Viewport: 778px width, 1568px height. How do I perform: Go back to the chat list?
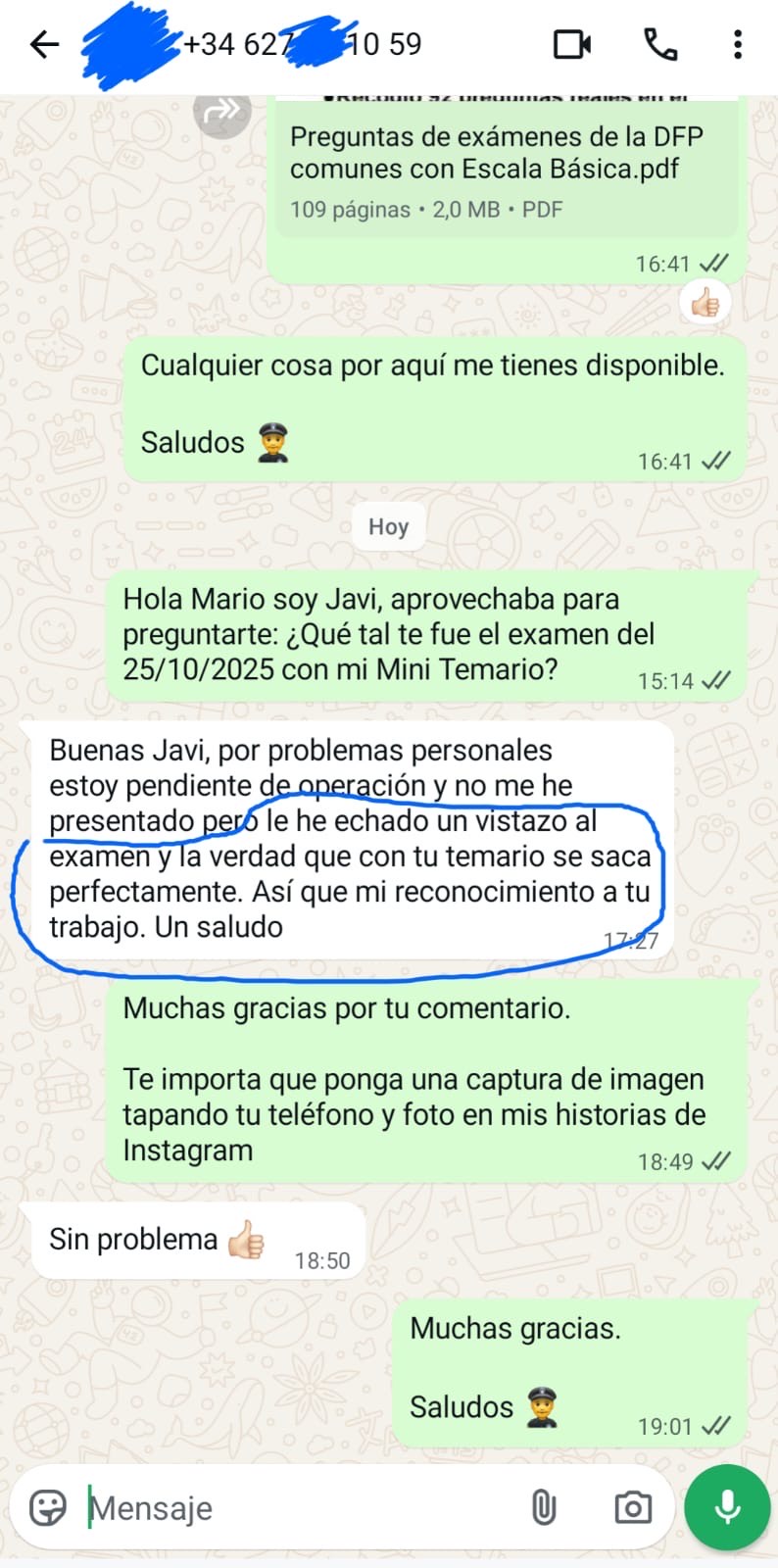44,44
